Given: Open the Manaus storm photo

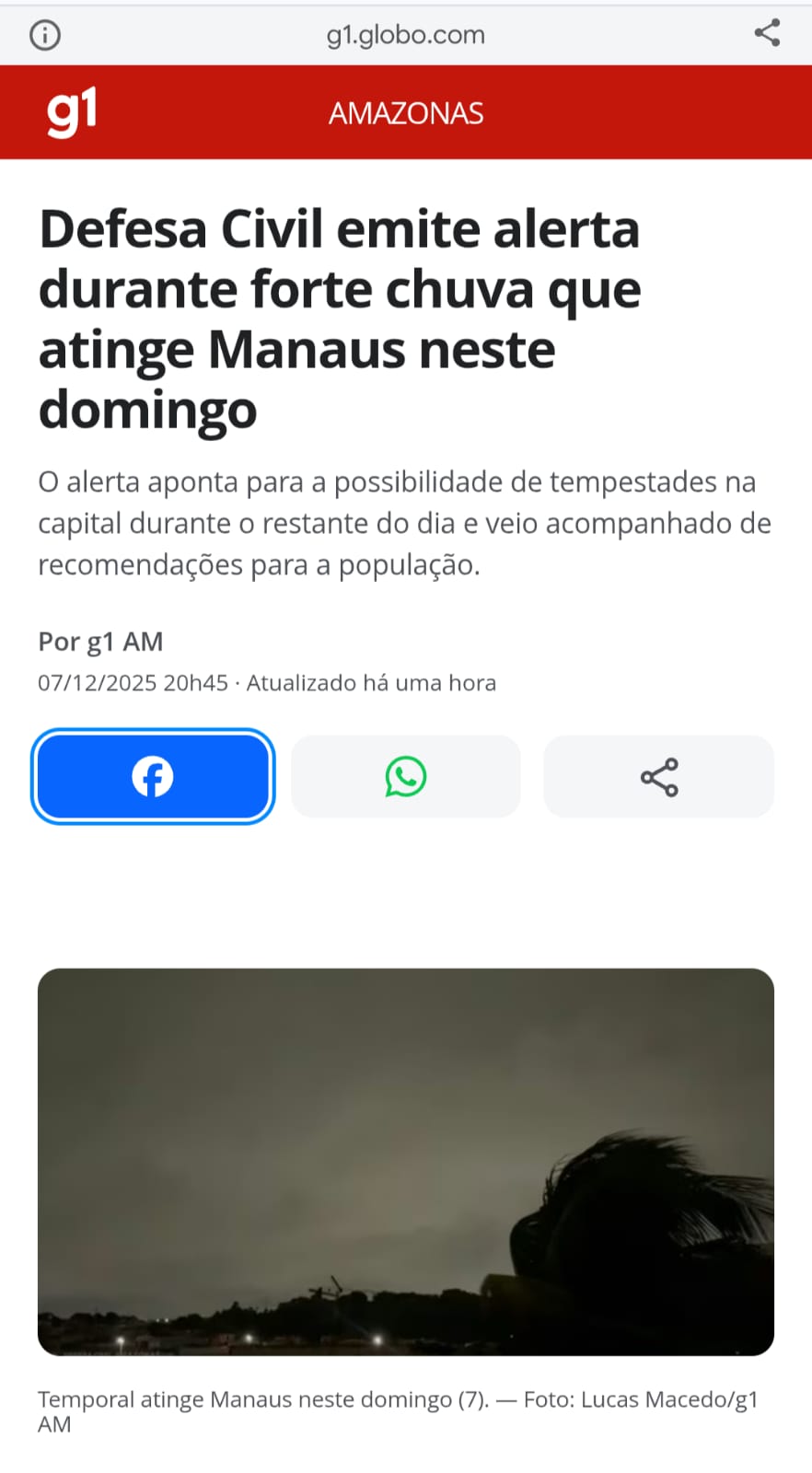Looking at the screenshot, I should pos(406,1161).
